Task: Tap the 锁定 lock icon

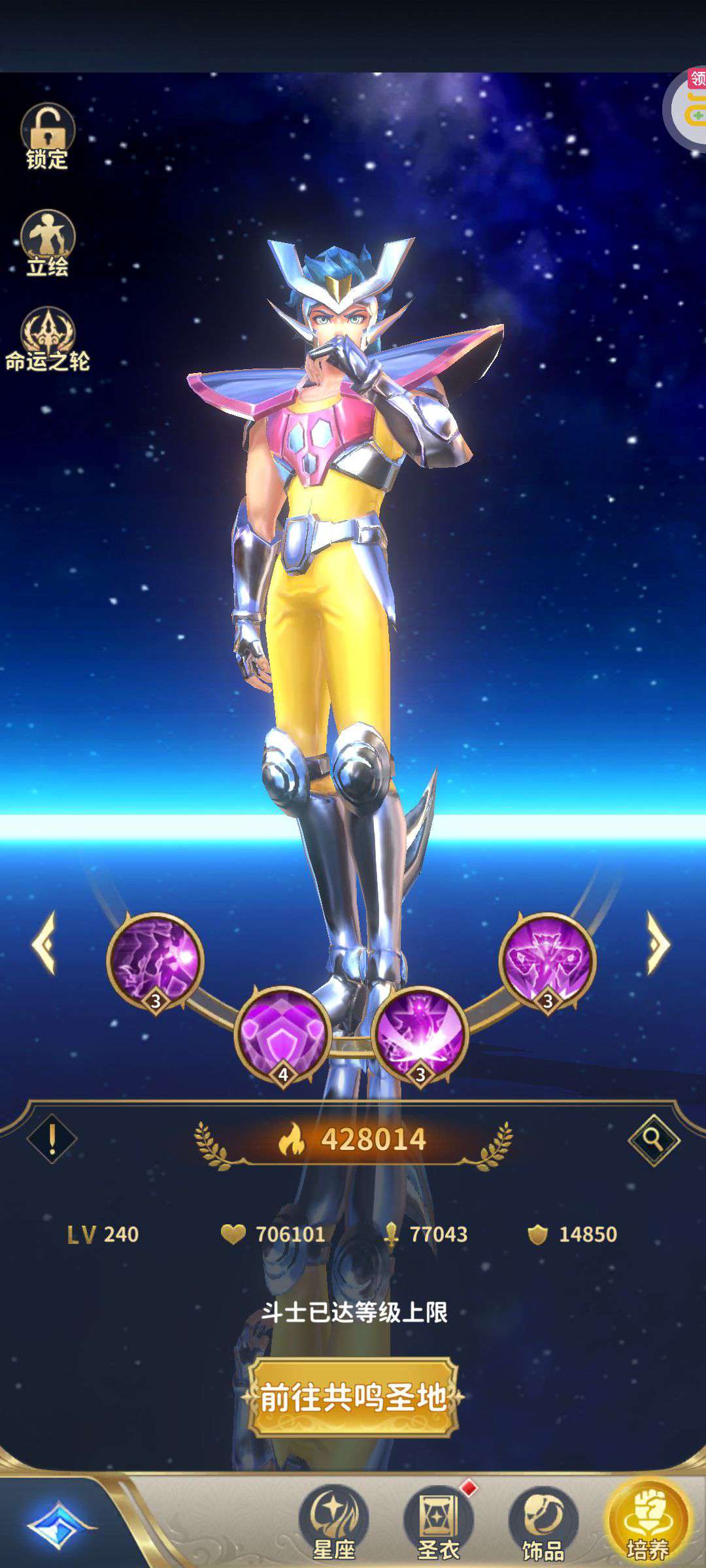Action: pyautogui.click(x=47, y=137)
